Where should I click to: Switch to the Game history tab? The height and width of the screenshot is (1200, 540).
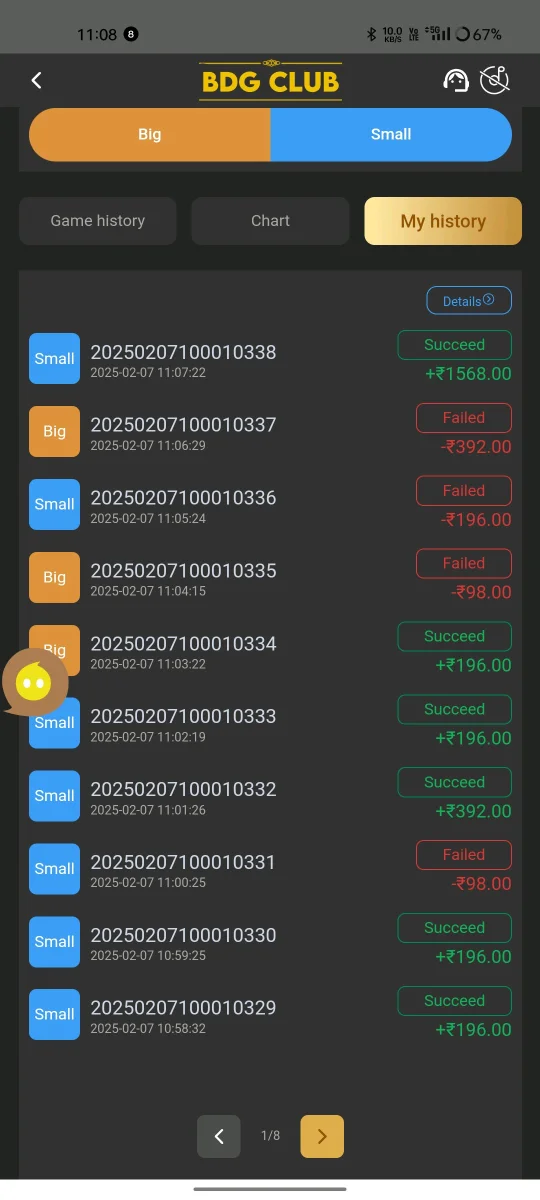click(x=98, y=221)
